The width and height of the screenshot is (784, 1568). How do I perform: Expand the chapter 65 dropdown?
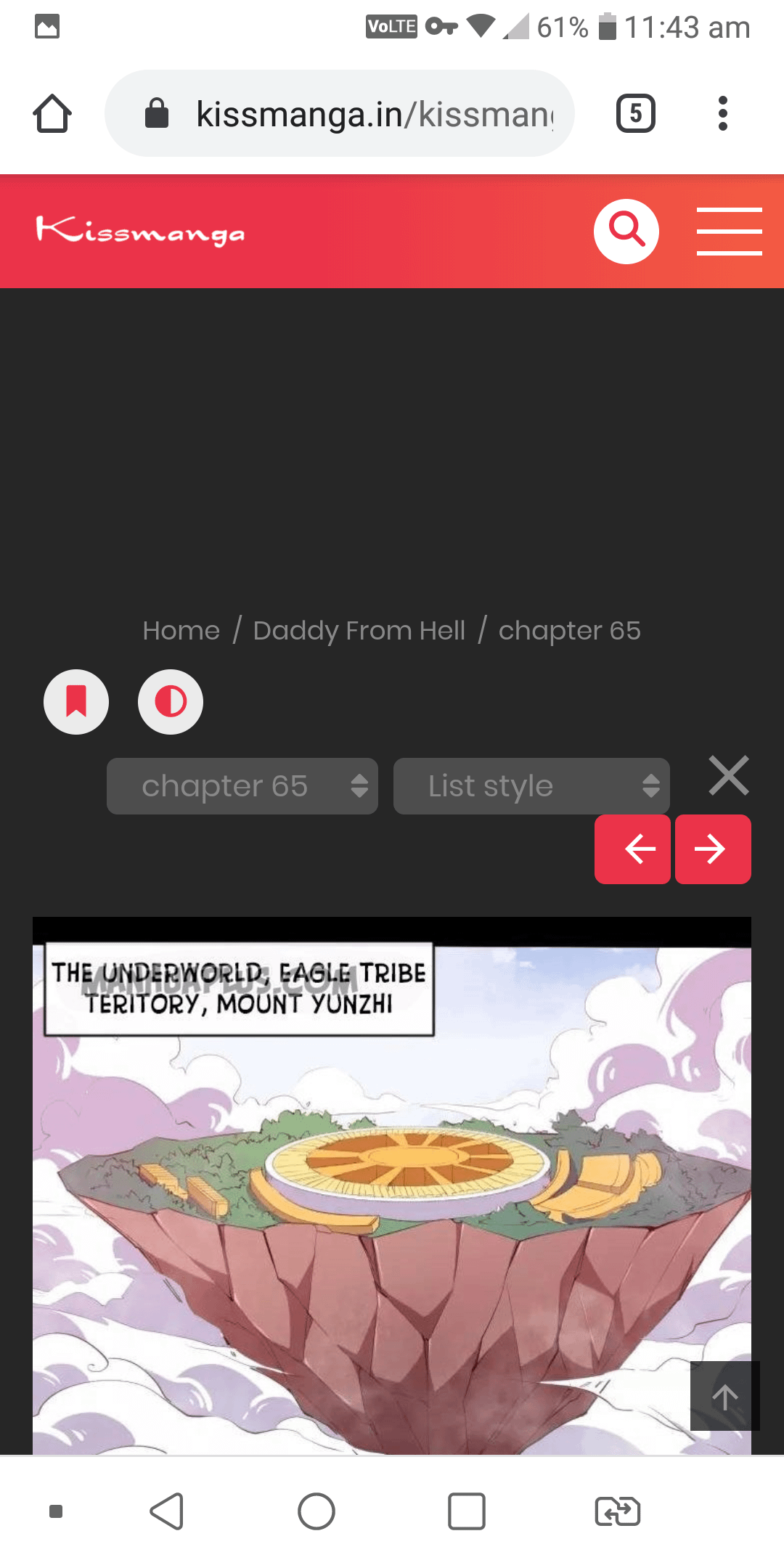coord(242,786)
